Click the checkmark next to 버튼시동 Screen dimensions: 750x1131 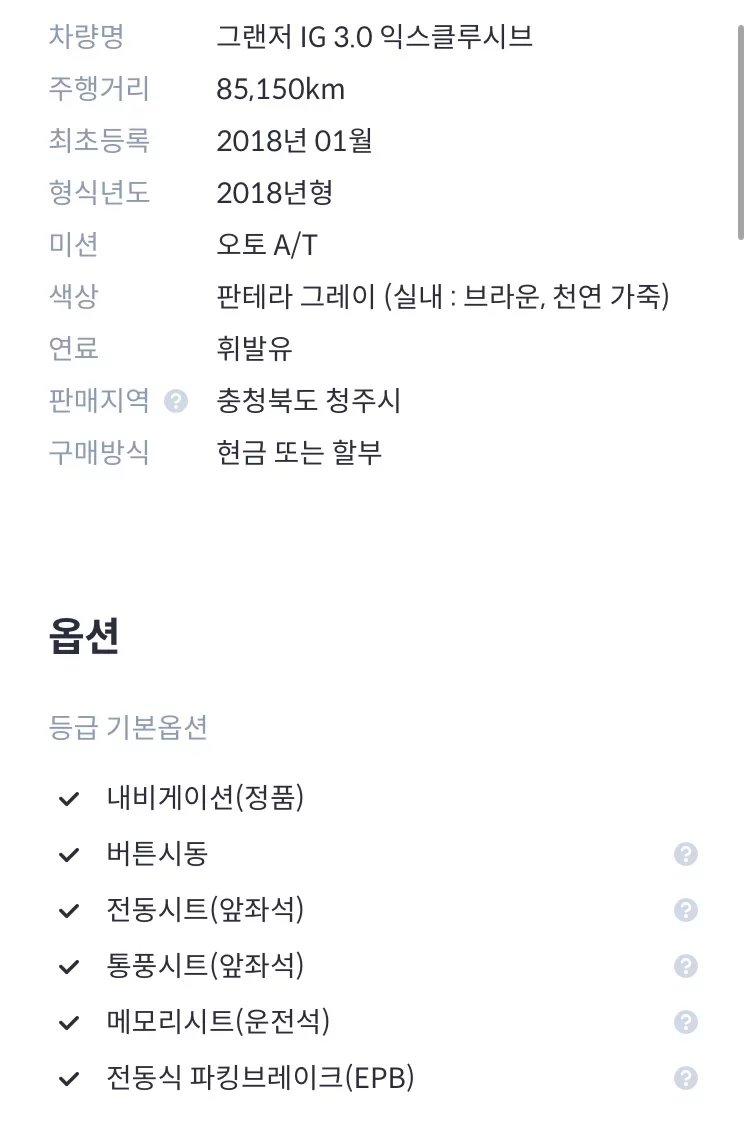click(67, 854)
